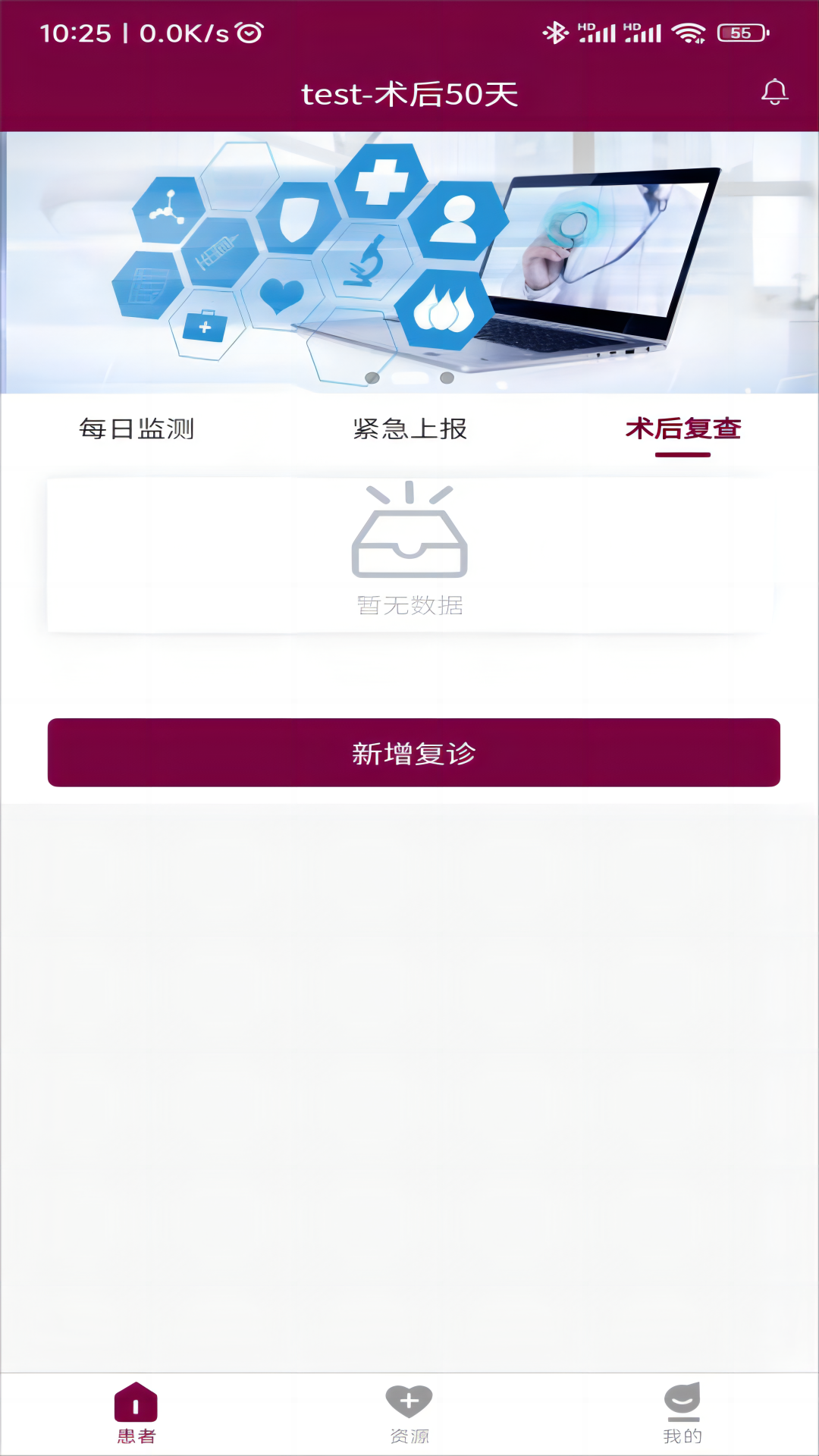Tap the empty-inbox 暂无数据 icon
The width and height of the screenshot is (819, 1456).
coord(409,541)
